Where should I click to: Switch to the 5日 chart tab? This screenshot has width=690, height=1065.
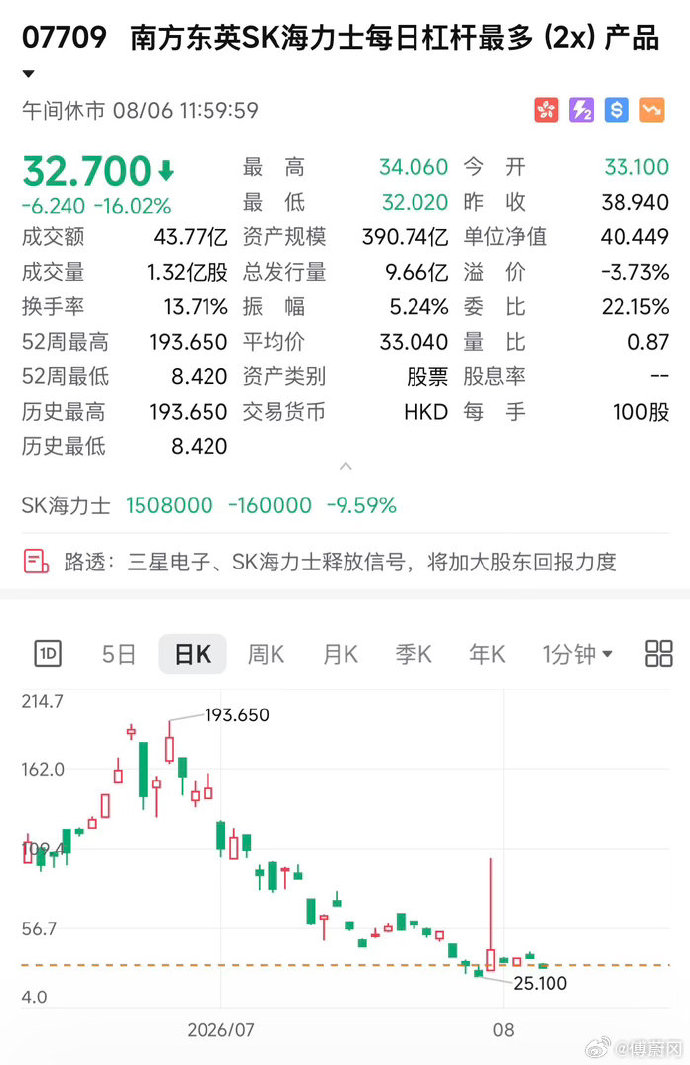tap(119, 655)
